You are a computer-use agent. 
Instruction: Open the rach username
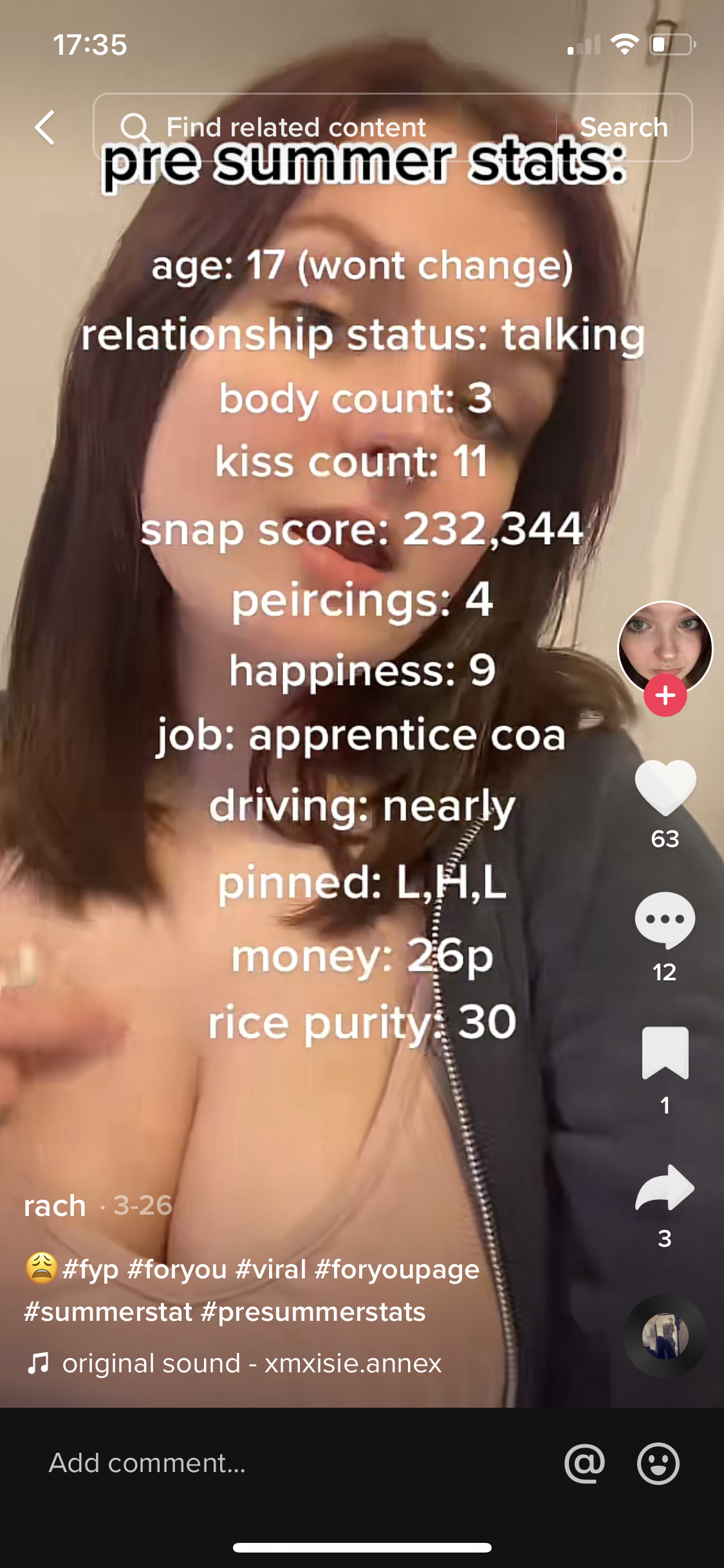[x=55, y=1206]
